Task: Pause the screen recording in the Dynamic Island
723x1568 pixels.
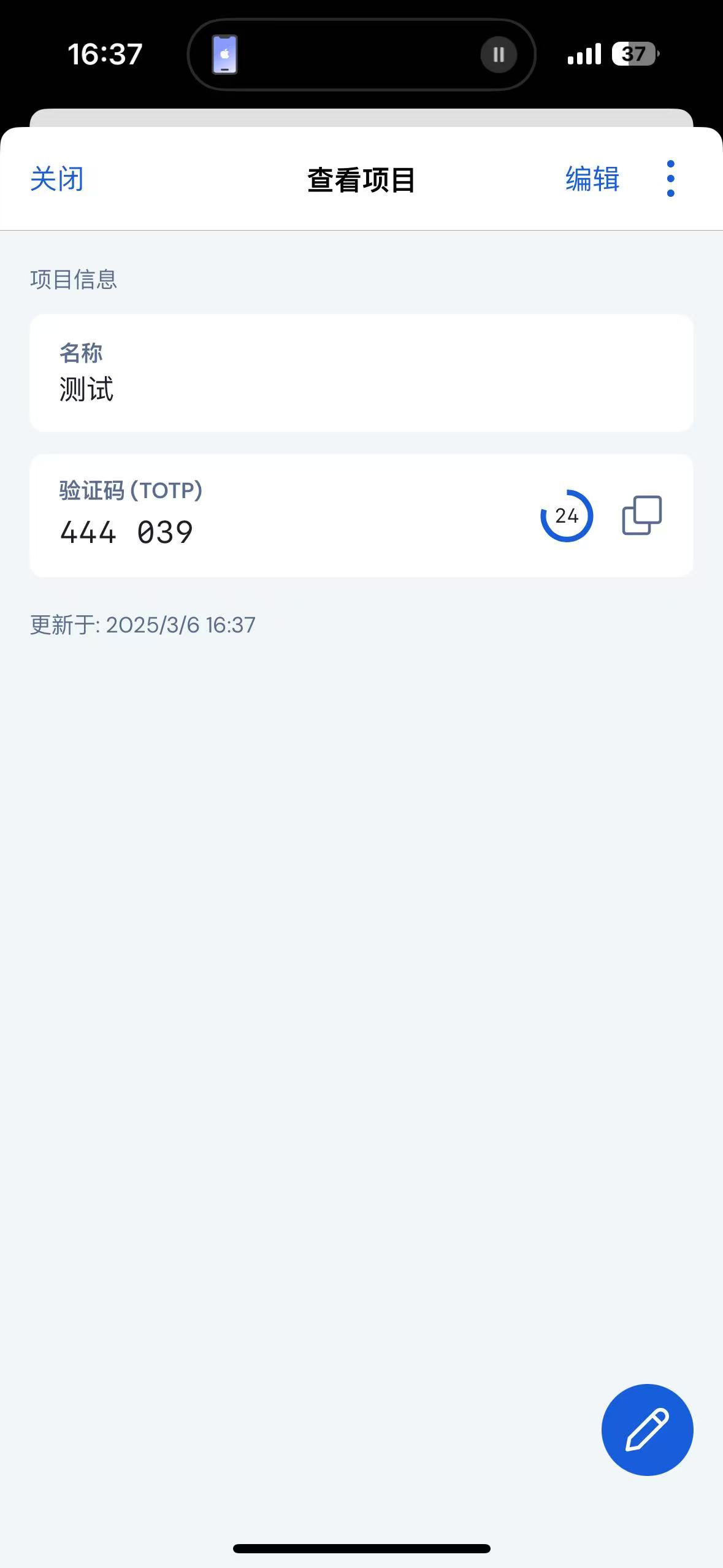Action: click(499, 55)
